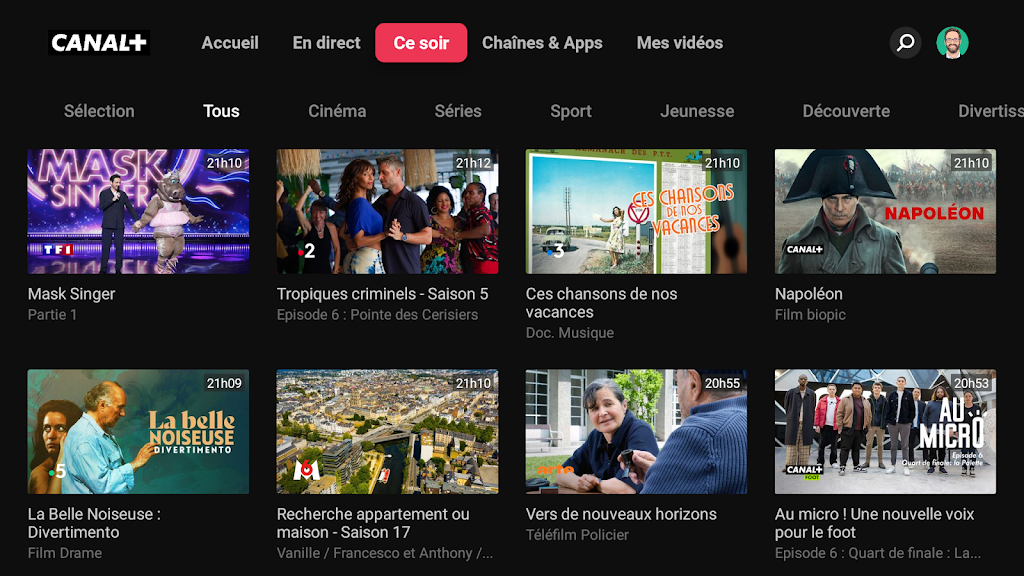Open Ces chansons de nos vacances
The height and width of the screenshot is (576, 1024).
pyautogui.click(x=636, y=211)
